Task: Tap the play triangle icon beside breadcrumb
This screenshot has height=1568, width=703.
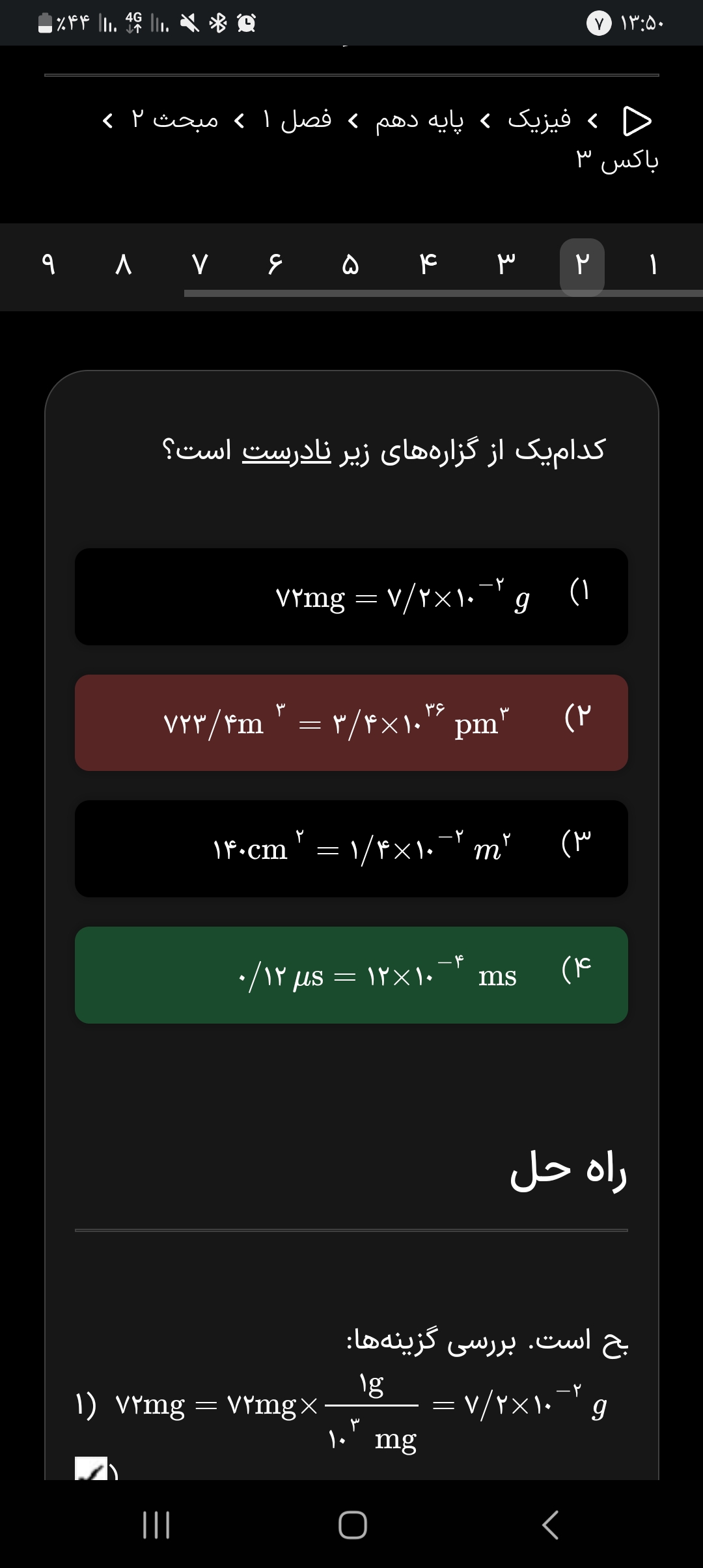Action: click(637, 120)
